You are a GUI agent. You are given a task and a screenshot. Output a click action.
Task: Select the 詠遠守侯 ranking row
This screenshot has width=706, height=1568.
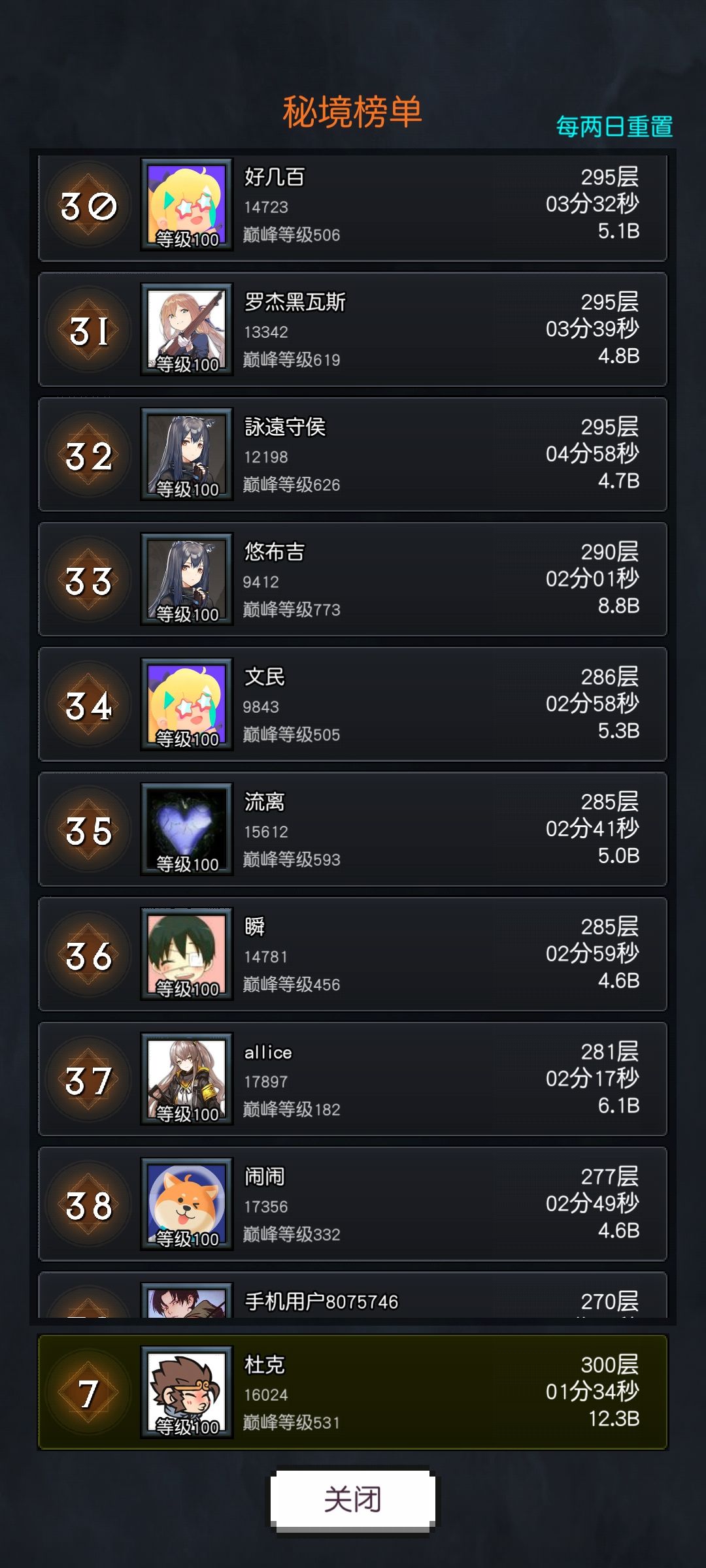pyautogui.click(x=353, y=454)
